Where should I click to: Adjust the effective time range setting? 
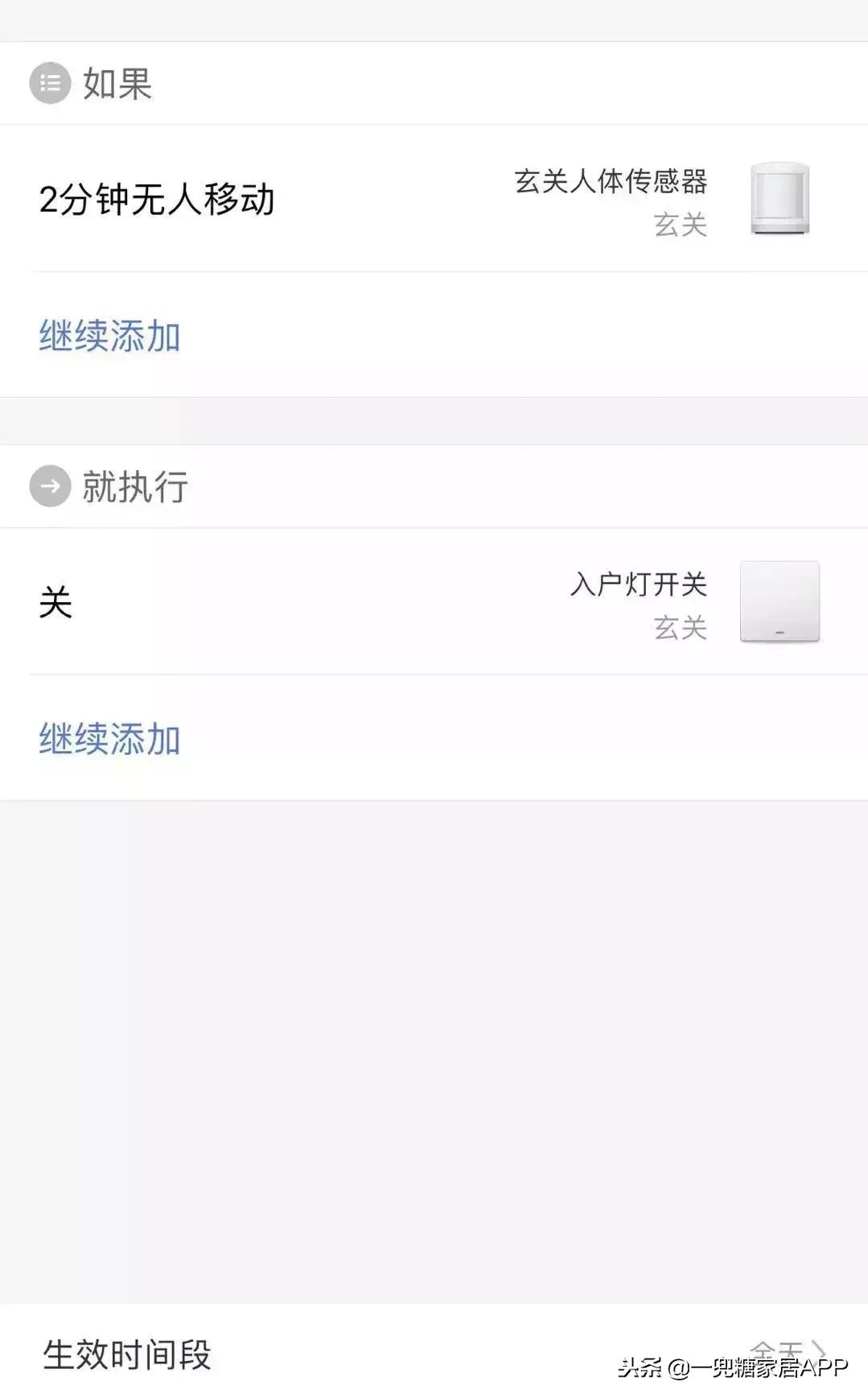(434, 1352)
